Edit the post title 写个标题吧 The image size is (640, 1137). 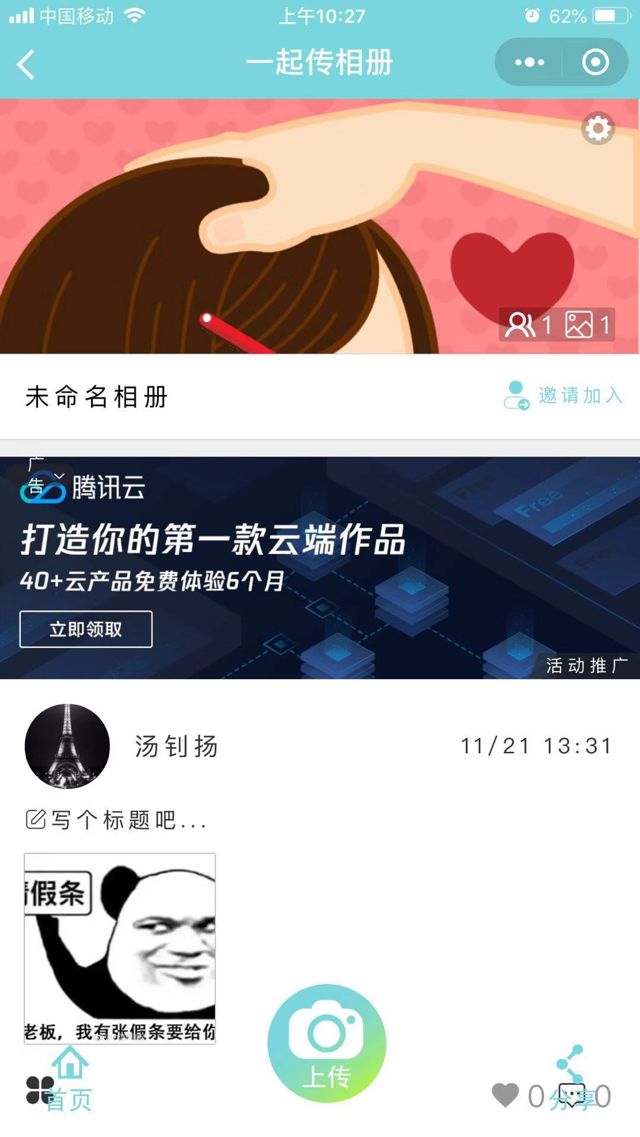click(x=116, y=820)
